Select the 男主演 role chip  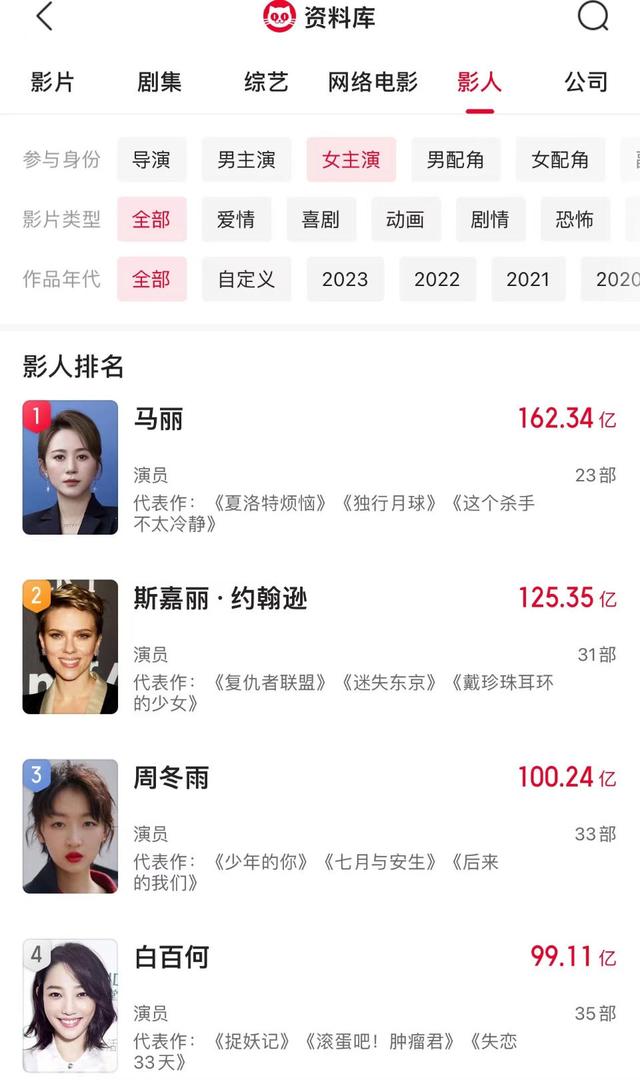(246, 160)
